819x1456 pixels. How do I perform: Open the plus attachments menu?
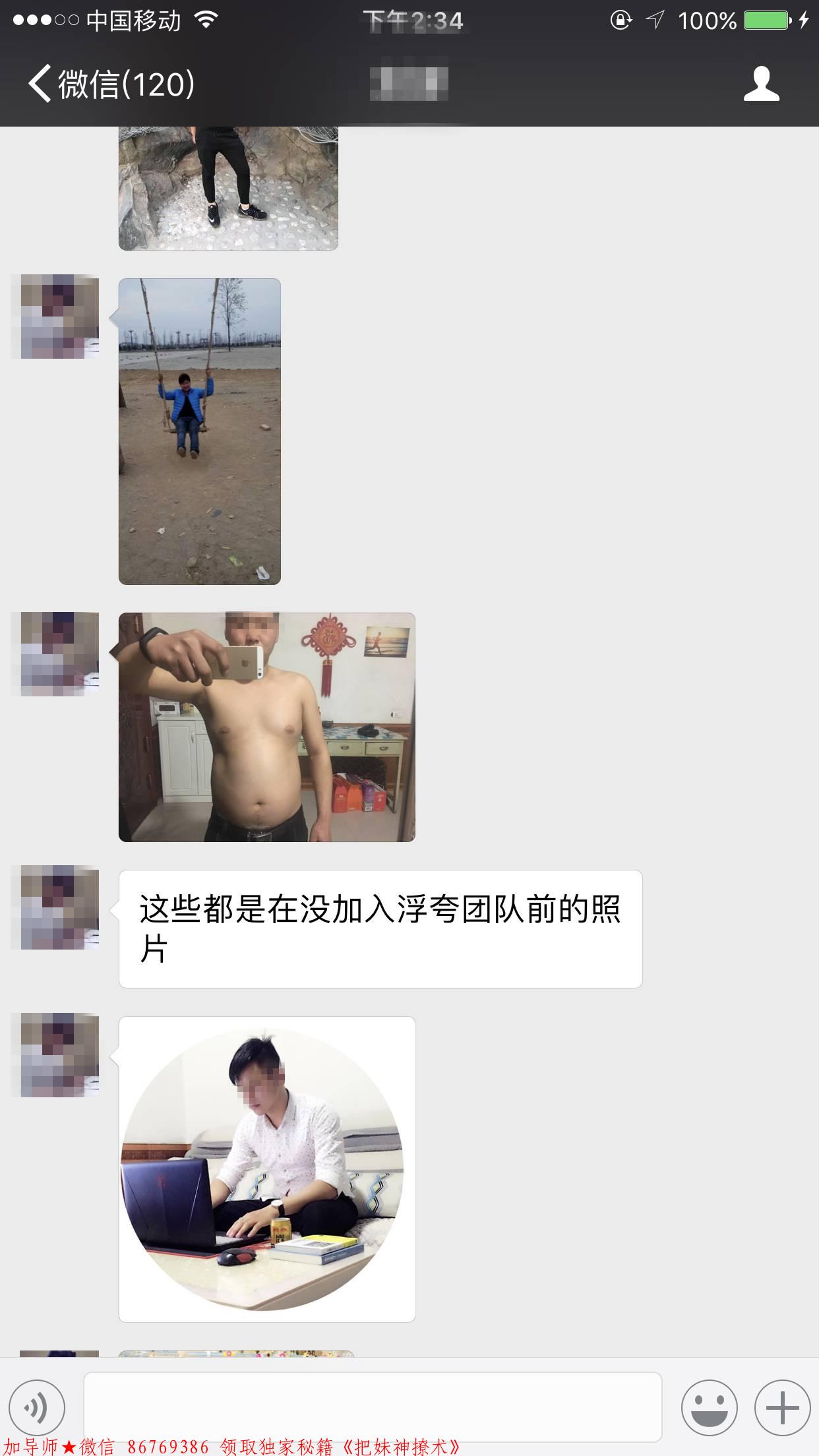pos(782,1408)
